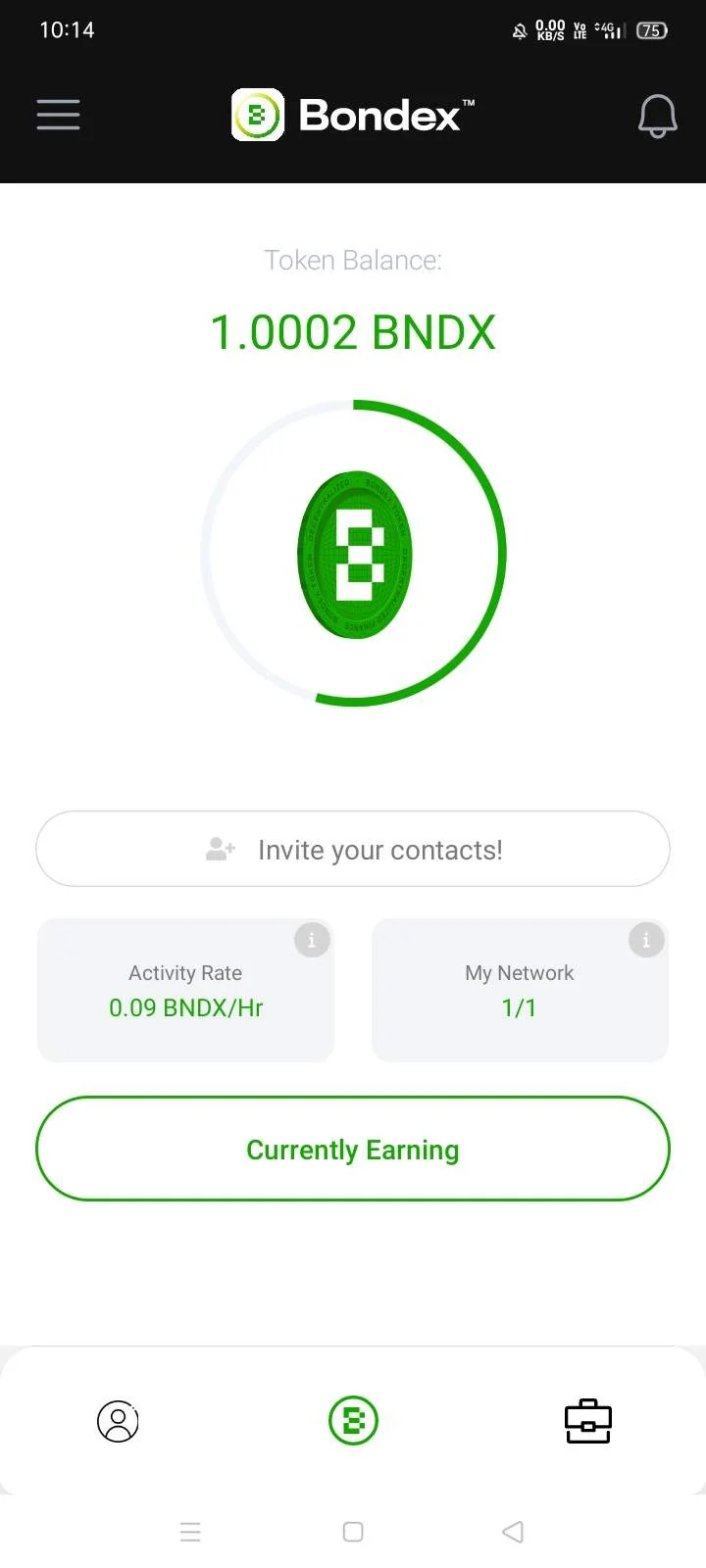Switch to the Bondex home tab
Screen dimensions: 706x1568
point(353,1421)
